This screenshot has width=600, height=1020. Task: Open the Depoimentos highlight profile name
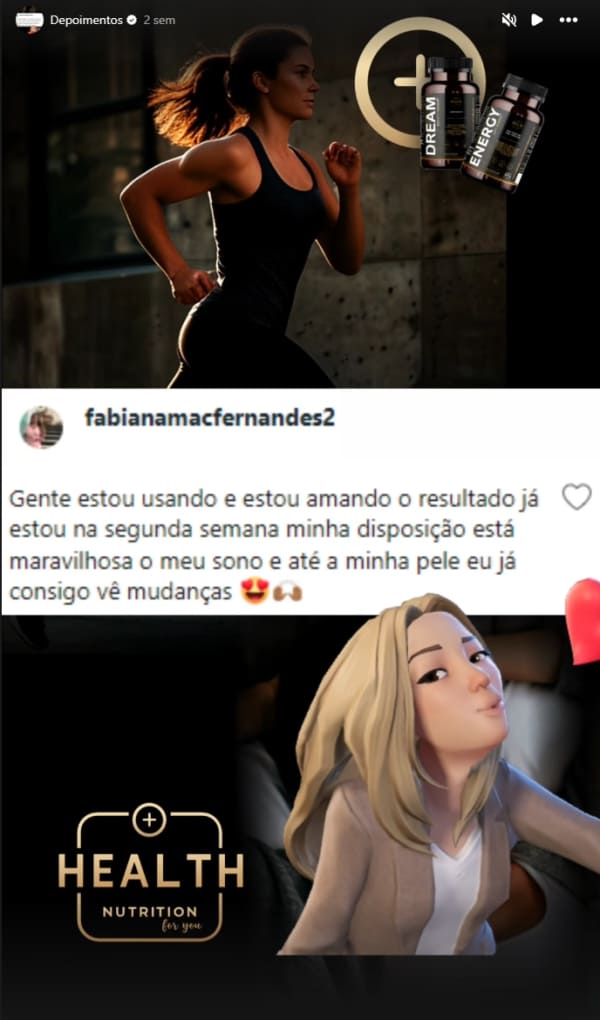point(87,20)
